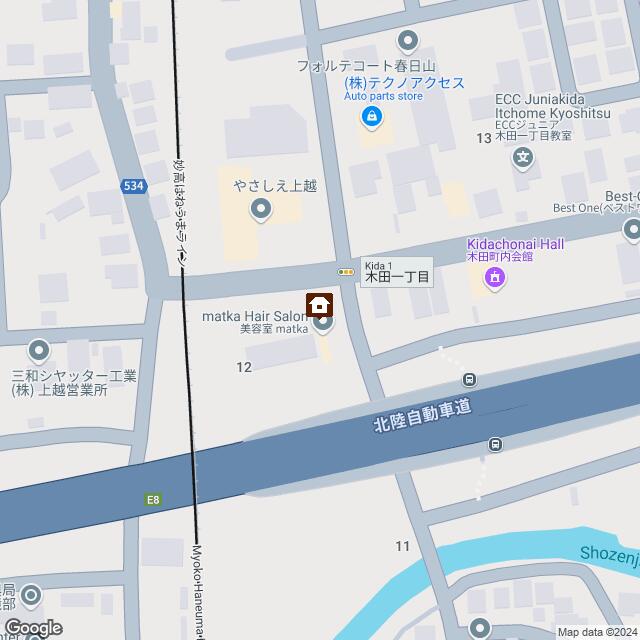
Task: Tap the フォルテコート春日山 map pin
Action: point(407,41)
